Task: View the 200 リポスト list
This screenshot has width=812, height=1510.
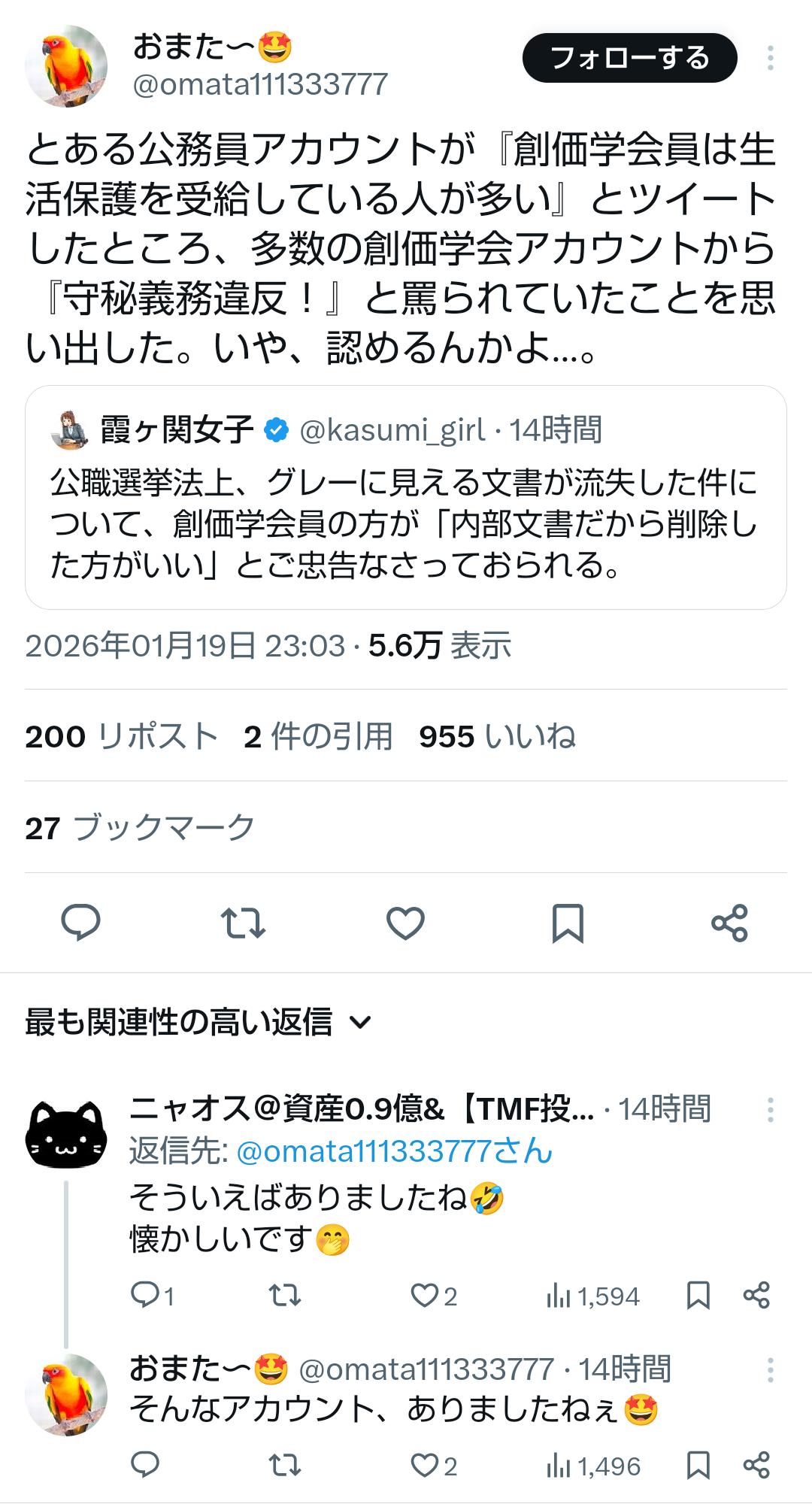Action: tap(122, 736)
